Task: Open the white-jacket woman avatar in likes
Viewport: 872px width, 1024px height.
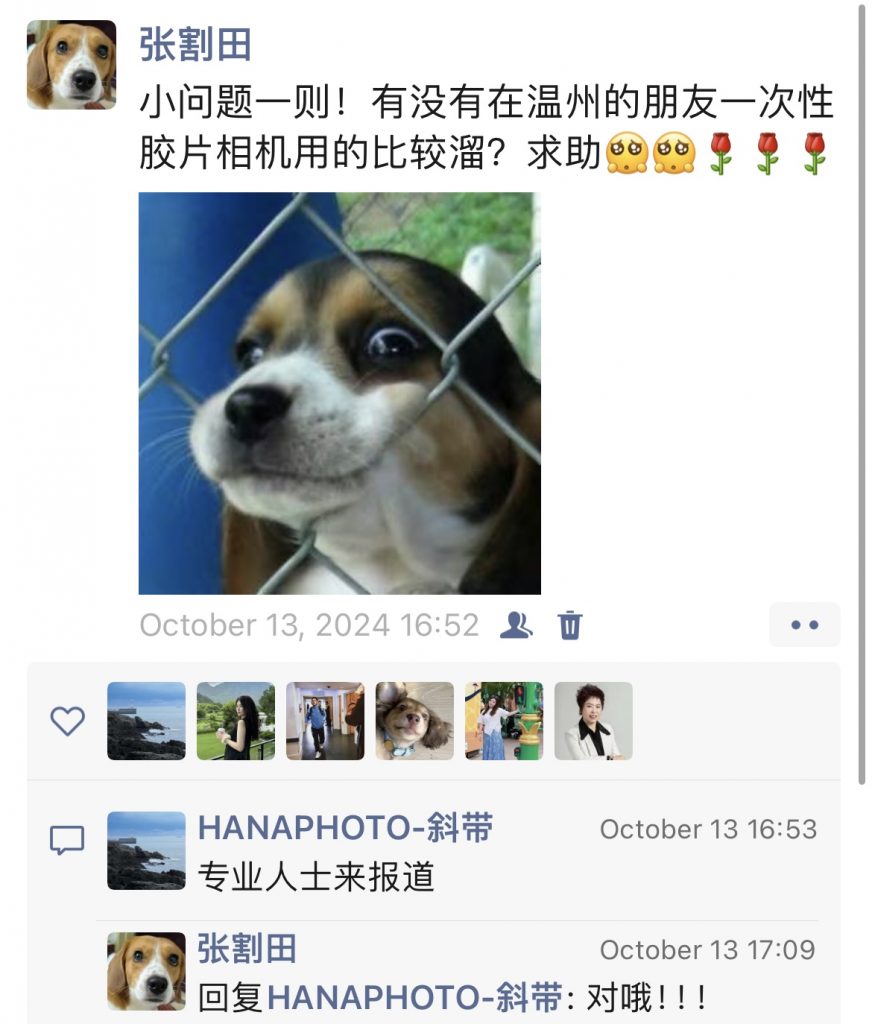Action: click(593, 721)
